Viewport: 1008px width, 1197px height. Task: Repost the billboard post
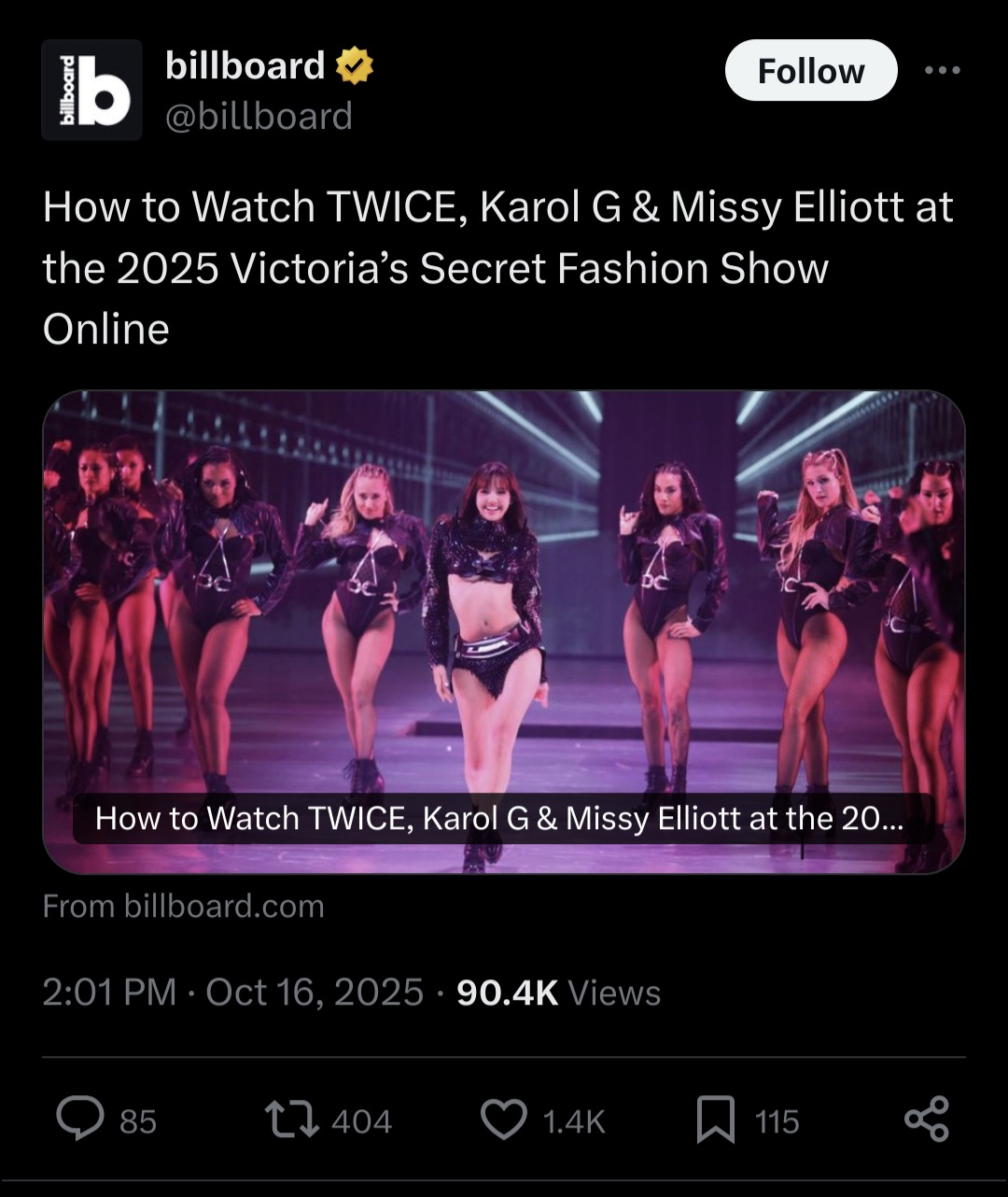290,1120
